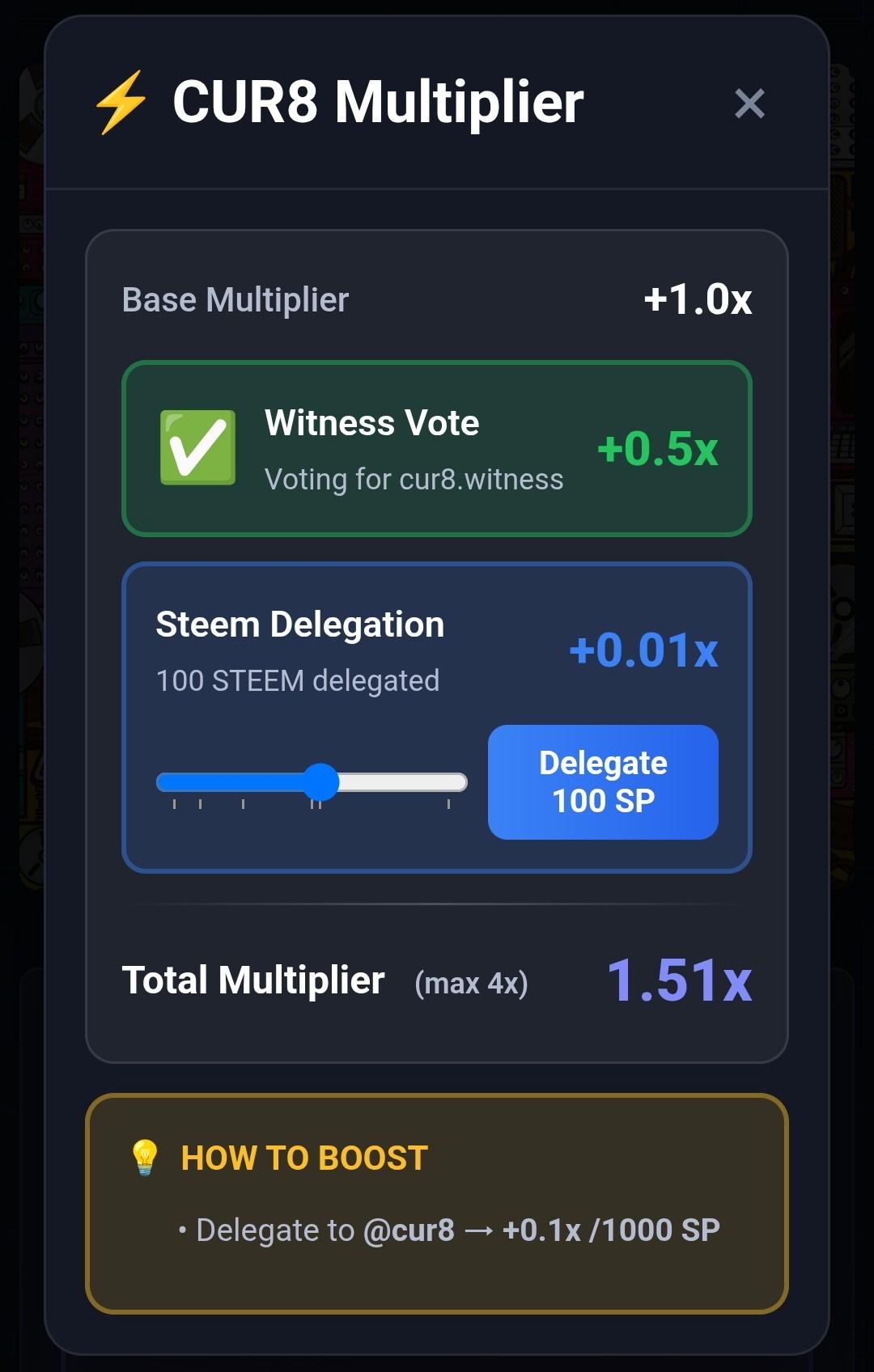Close the CUR8 Multiplier dialog
Image resolution: width=874 pixels, height=1372 pixels.
tap(749, 104)
